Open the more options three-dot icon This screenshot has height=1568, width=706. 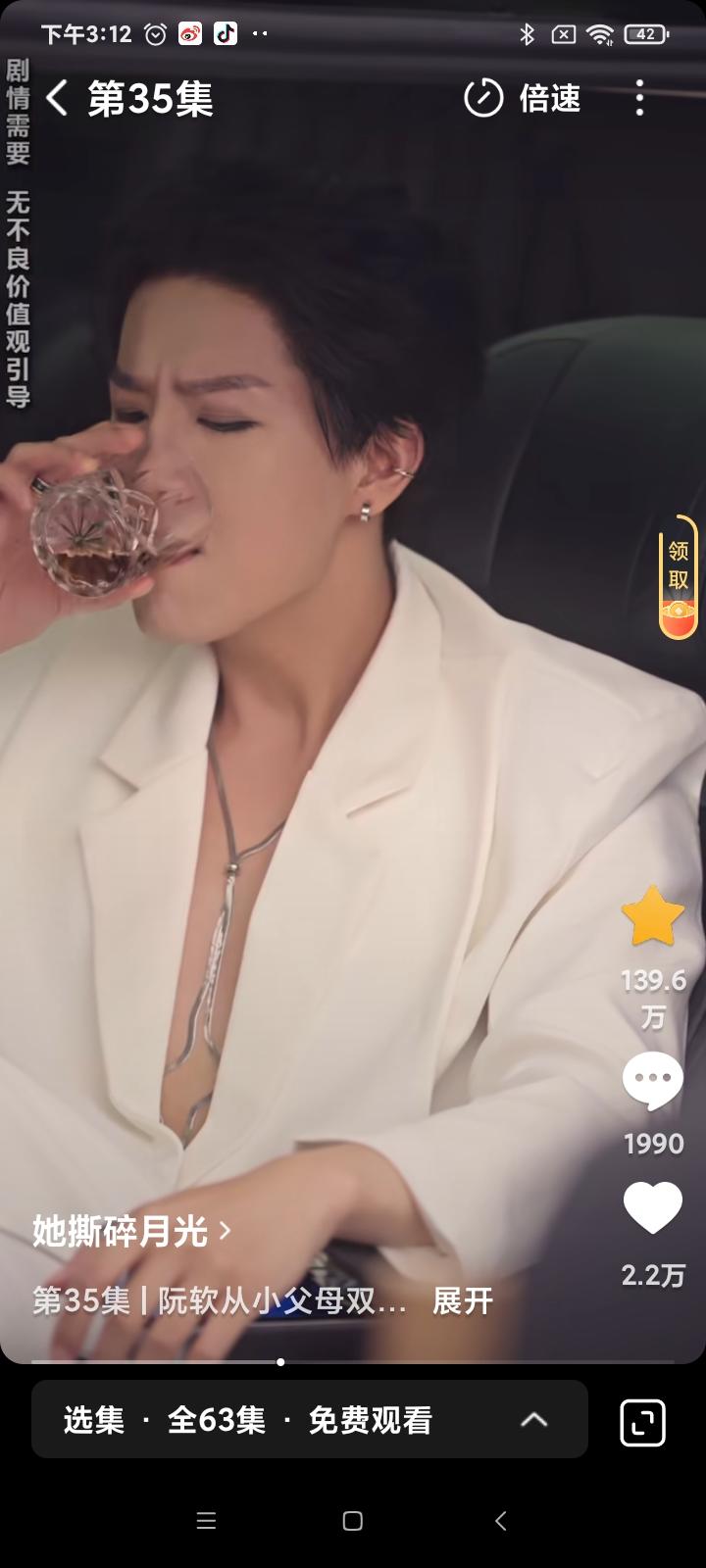[x=639, y=98]
